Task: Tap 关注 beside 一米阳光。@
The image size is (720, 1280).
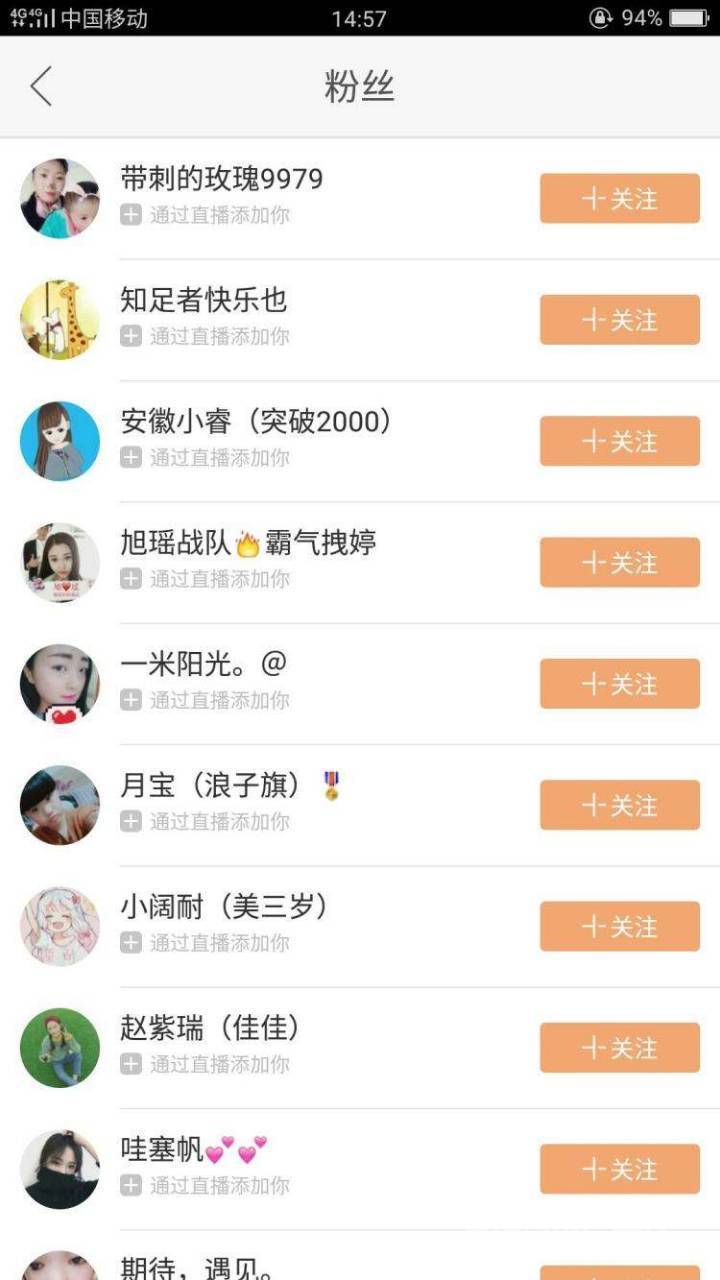Action: 619,684
